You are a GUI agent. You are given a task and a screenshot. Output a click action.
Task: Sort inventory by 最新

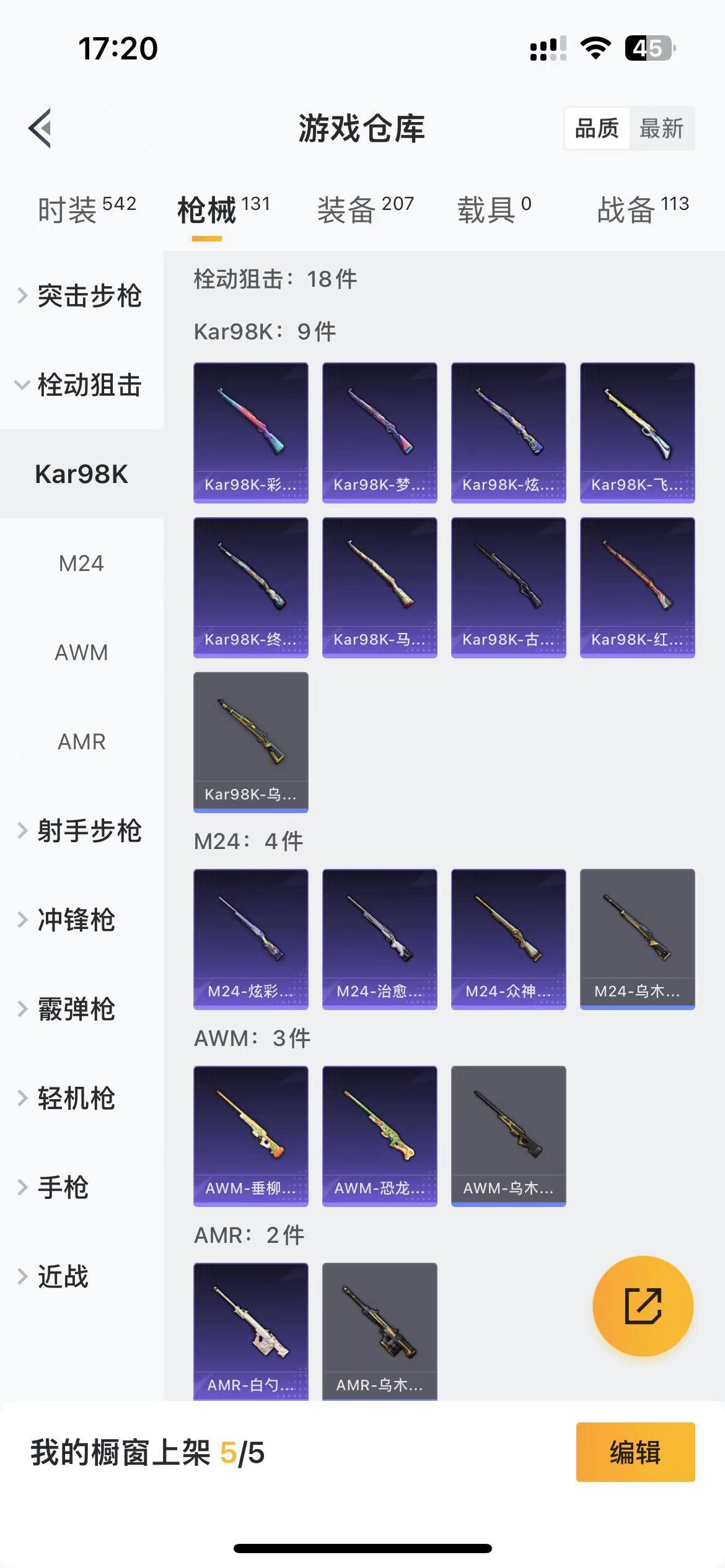click(661, 129)
